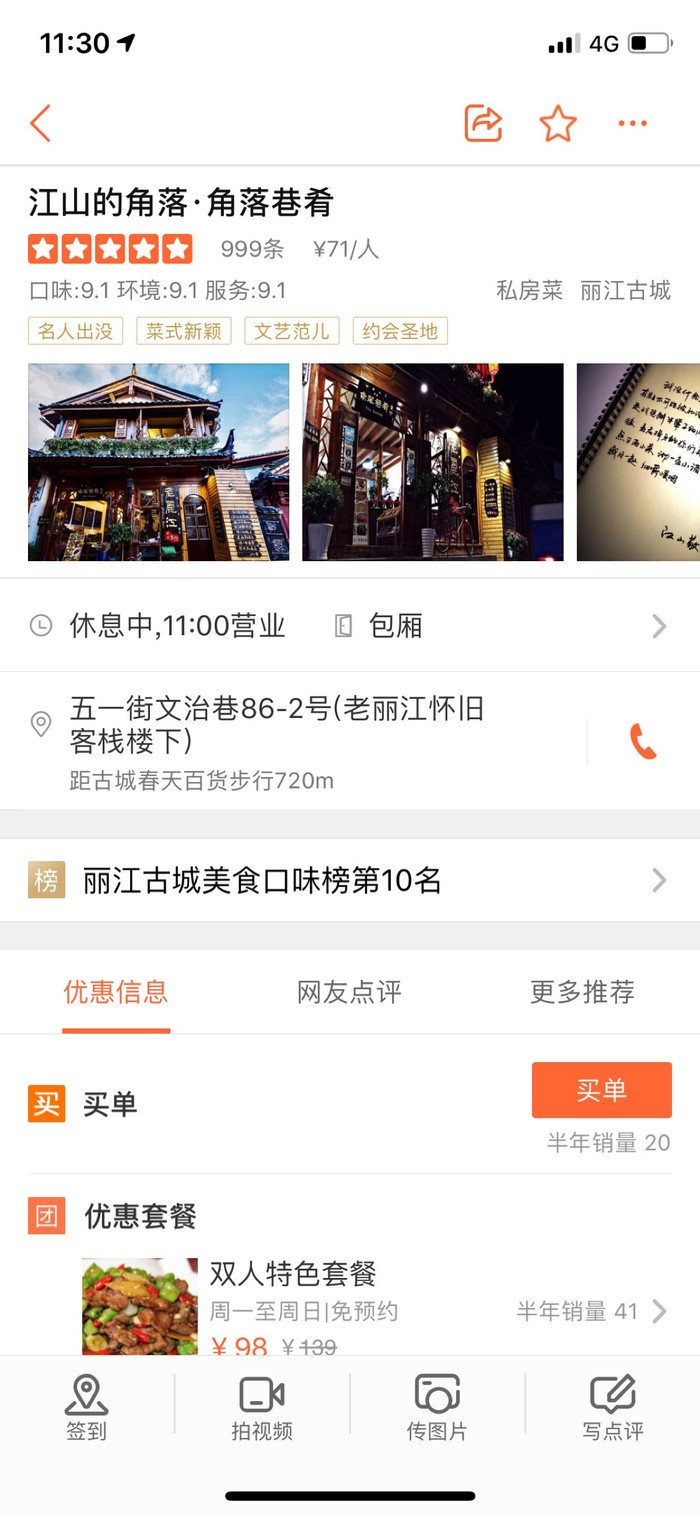Record a video via 拍视频
Screen dimensions: 700x1516
pyautogui.click(x=262, y=1407)
